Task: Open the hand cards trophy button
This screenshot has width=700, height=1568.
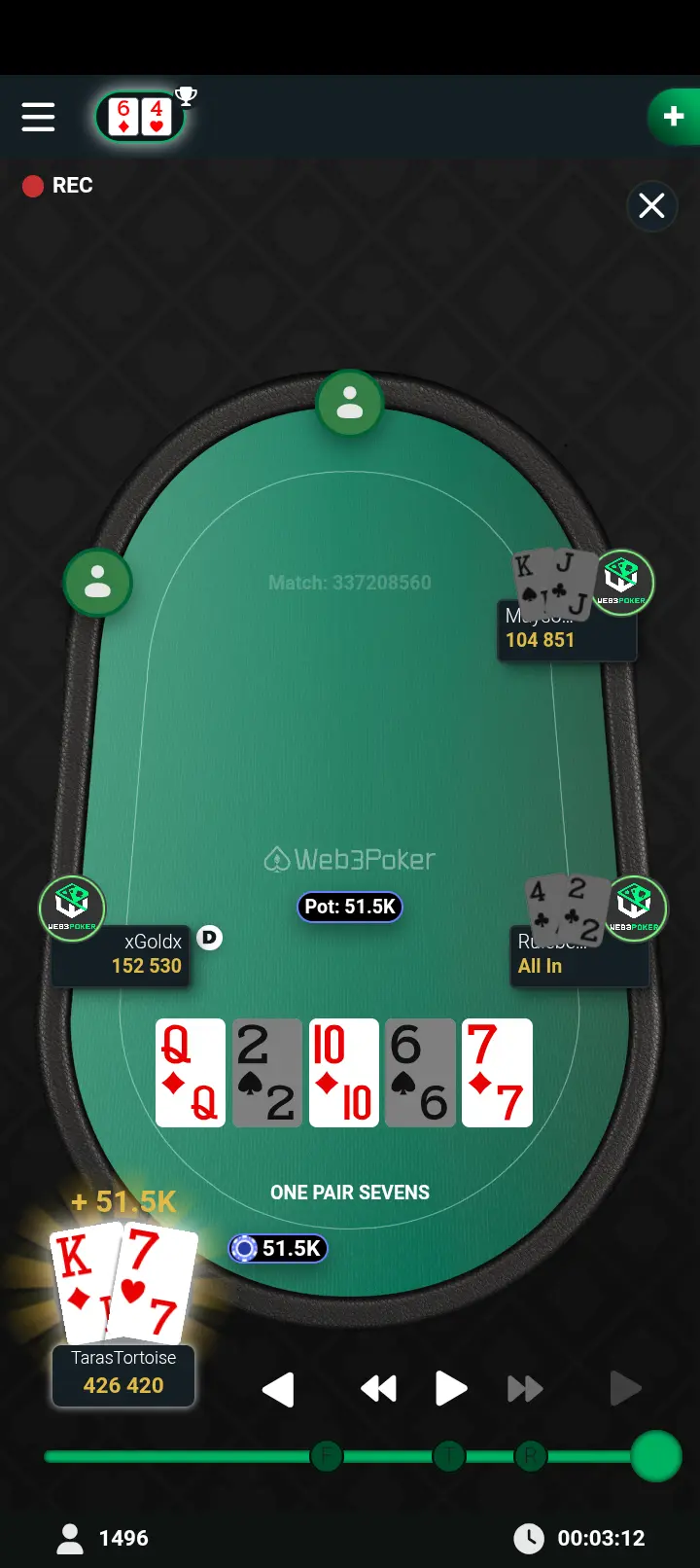Action: [x=142, y=117]
